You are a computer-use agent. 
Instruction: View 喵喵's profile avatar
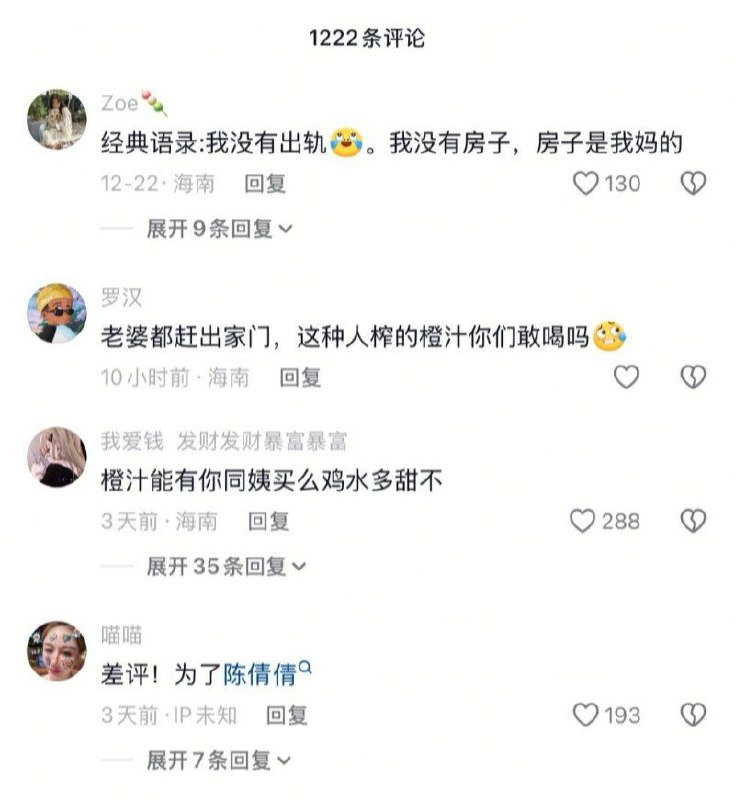click(56, 650)
